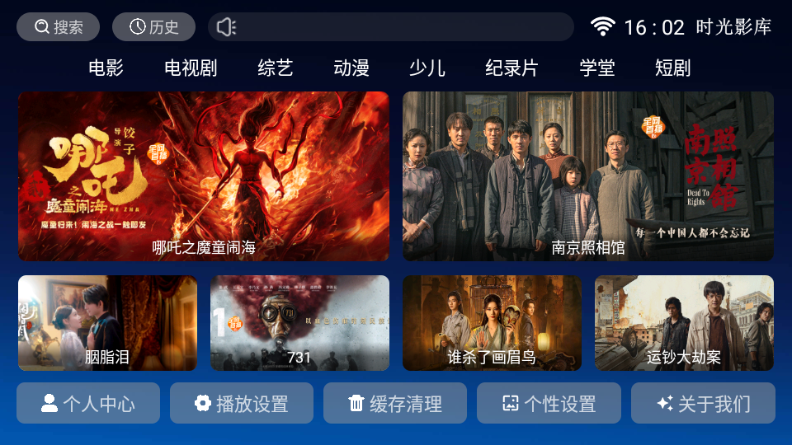
Task: Select the 短剧 category
Action: pyautogui.click(x=673, y=68)
